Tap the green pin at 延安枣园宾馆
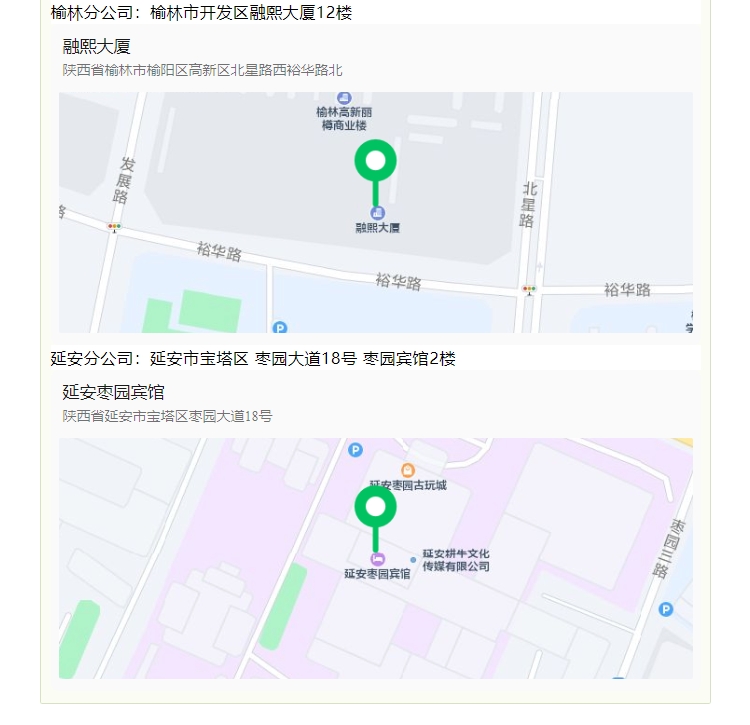The height and width of the screenshot is (725, 750). 375,508
